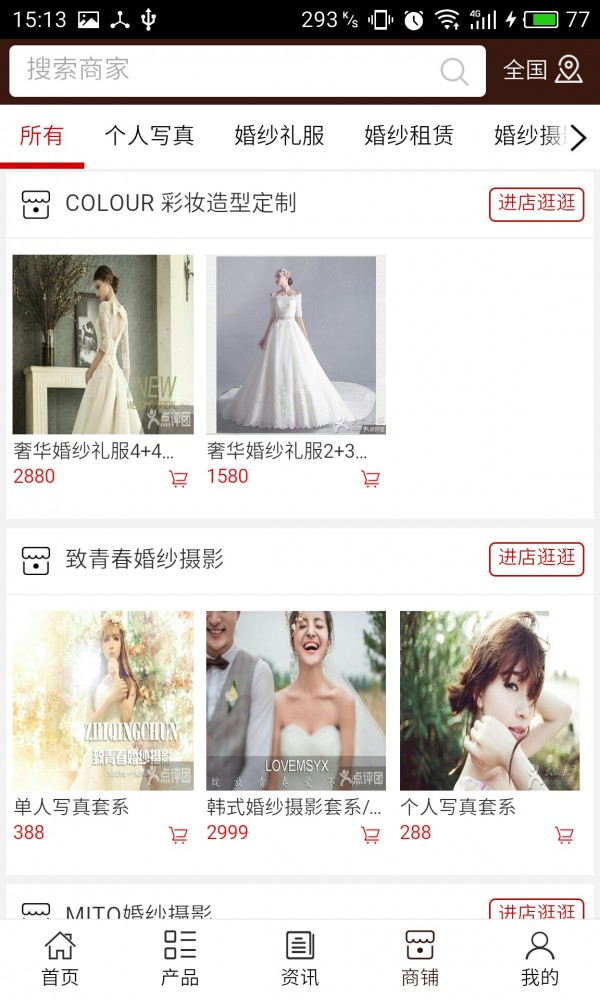Switch to the 资讯 news tab
The width and height of the screenshot is (600, 1000).
[x=300, y=958]
